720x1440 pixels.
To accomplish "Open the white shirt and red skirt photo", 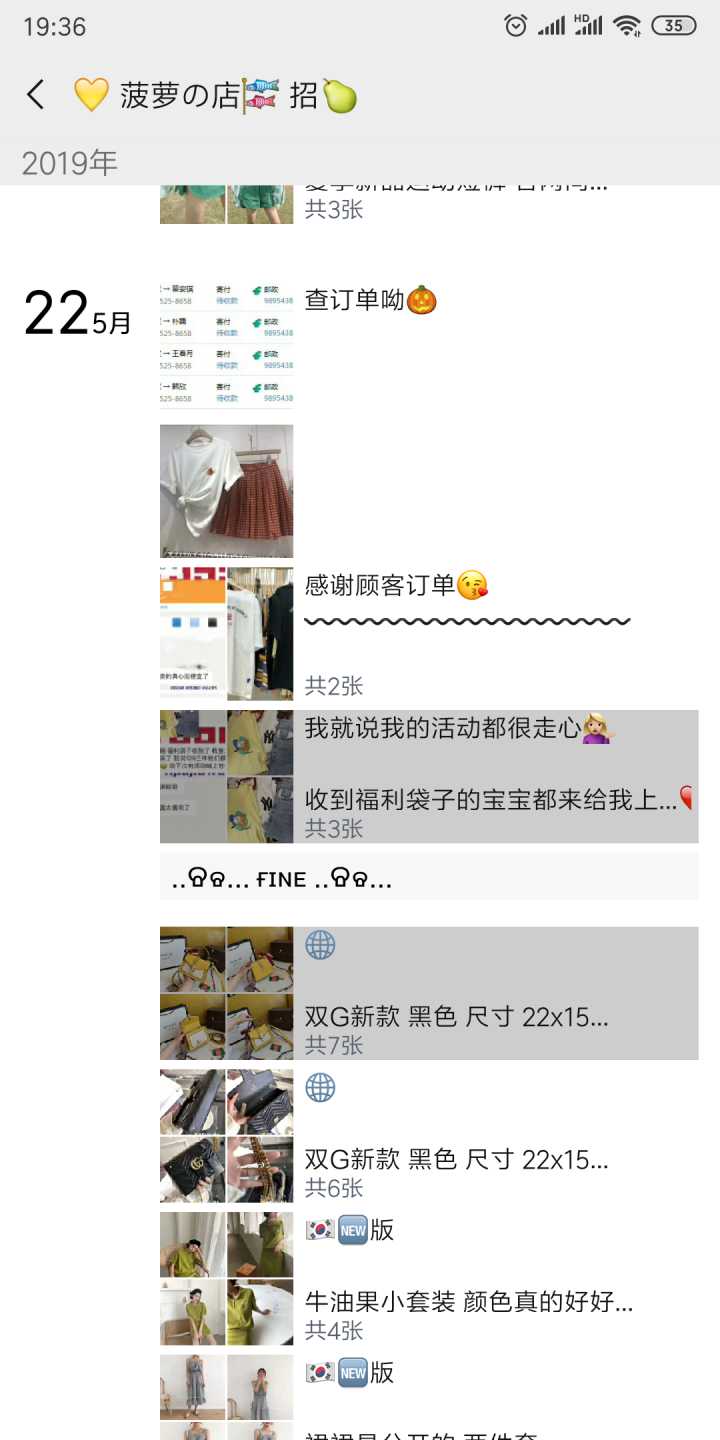I will click(x=227, y=491).
